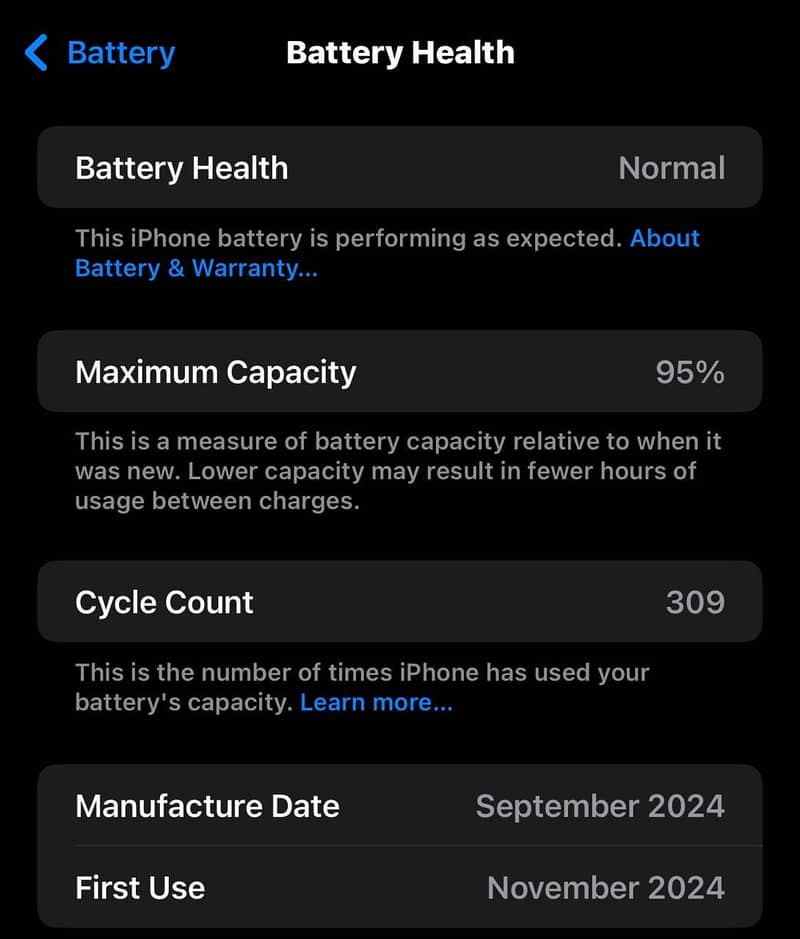Select the Battery Health row
800x939 pixels.
pos(400,168)
